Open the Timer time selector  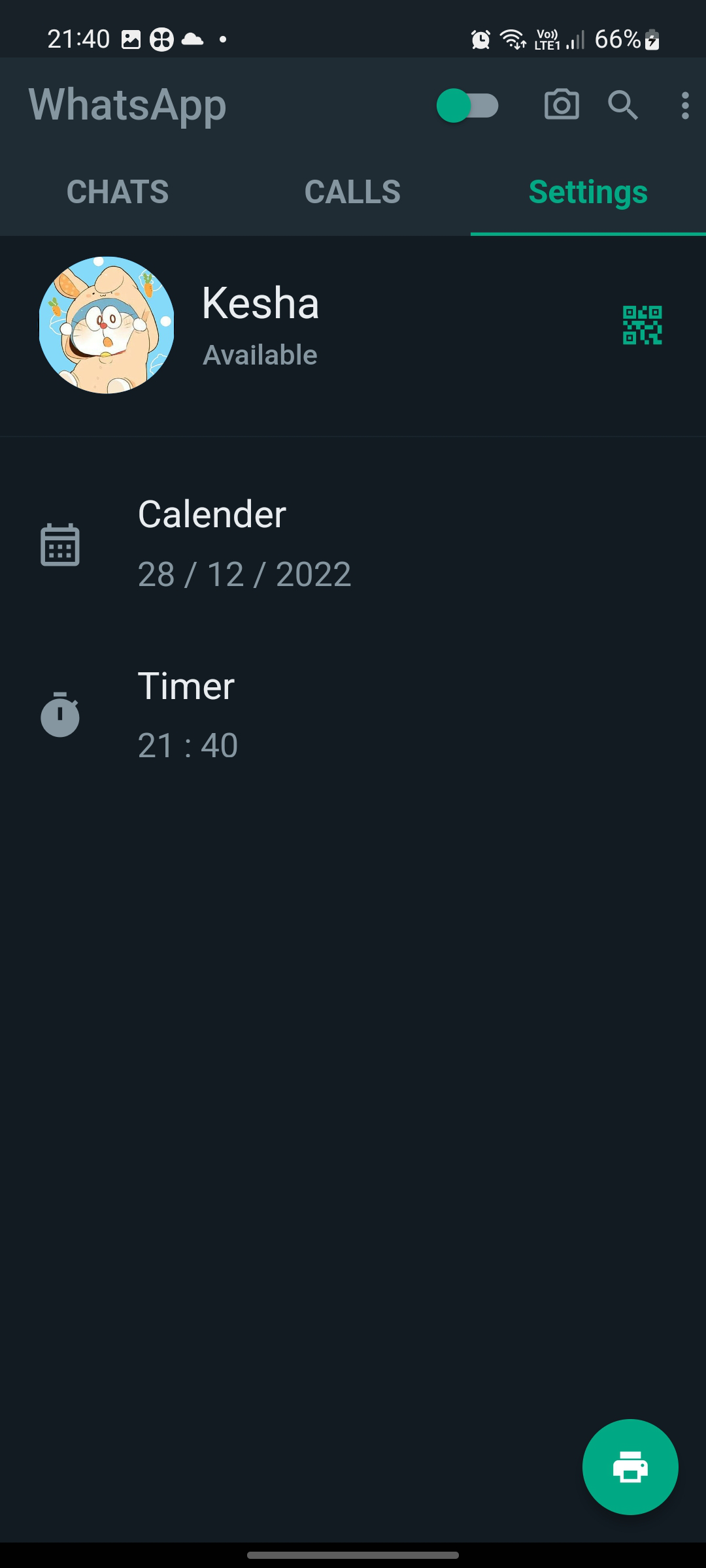click(188, 745)
